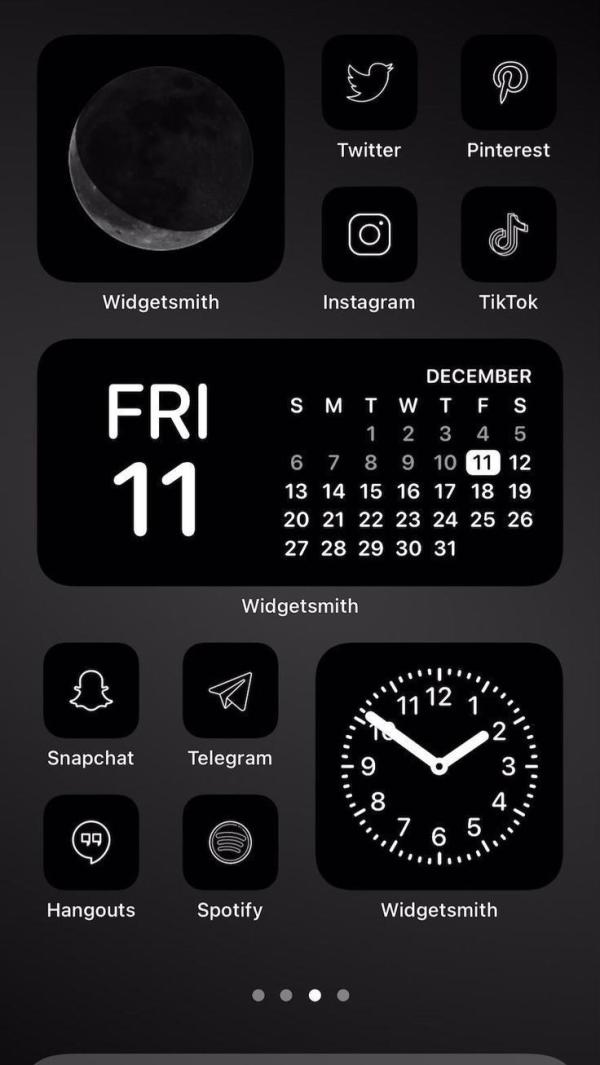Open the Hangouts app
The height and width of the screenshot is (1065, 600).
tap(91, 843)
